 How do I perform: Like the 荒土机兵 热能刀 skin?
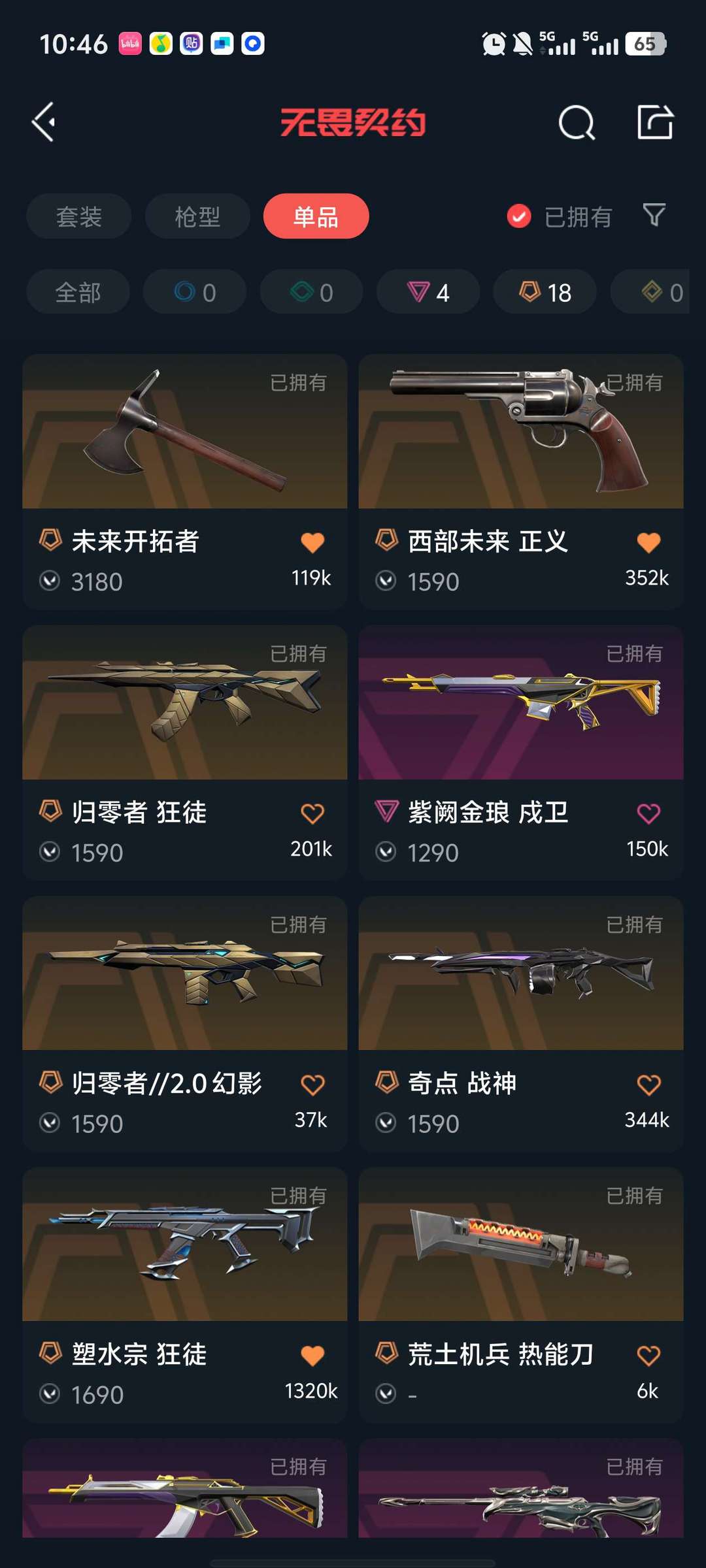648,1356
